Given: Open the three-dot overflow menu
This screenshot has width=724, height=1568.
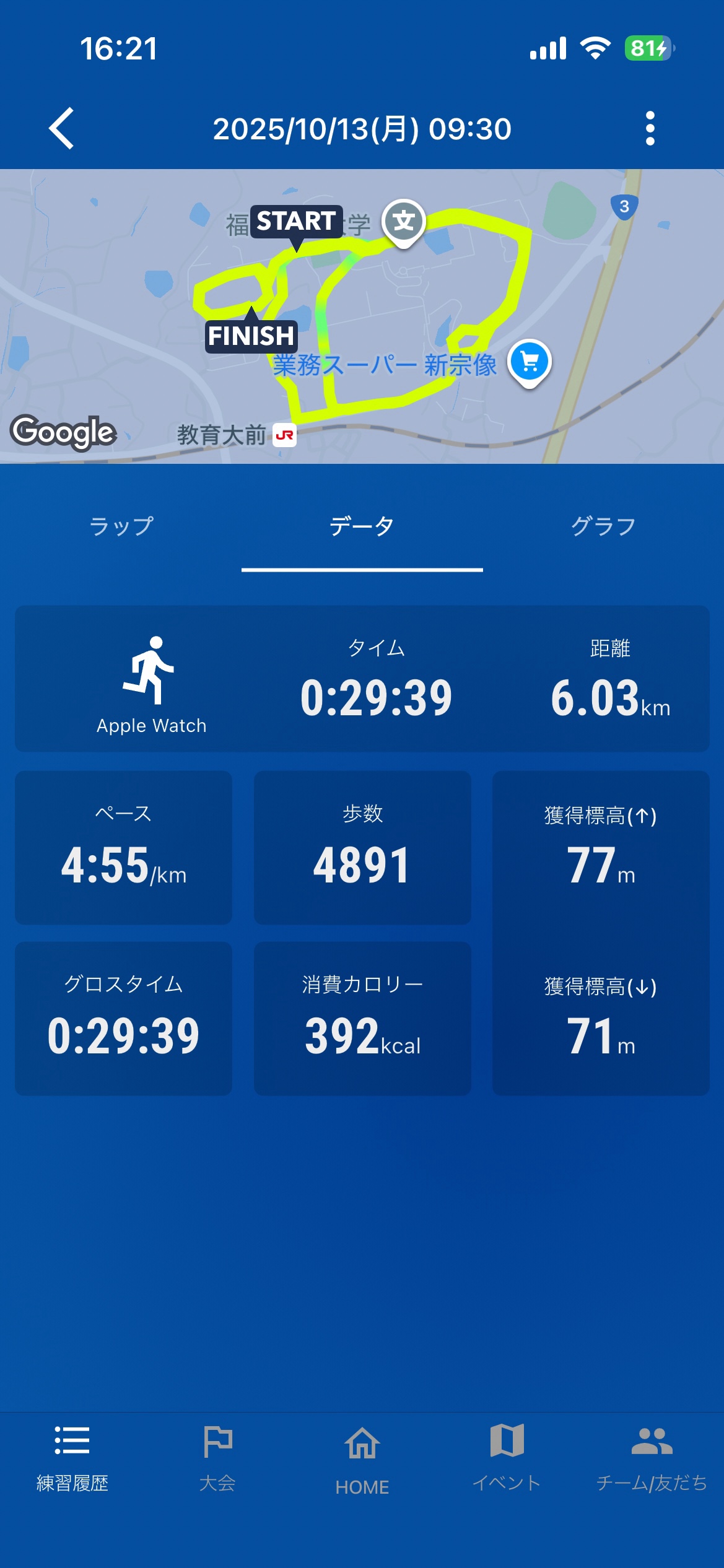Looking at the screenshot, I should click(650, 128).
